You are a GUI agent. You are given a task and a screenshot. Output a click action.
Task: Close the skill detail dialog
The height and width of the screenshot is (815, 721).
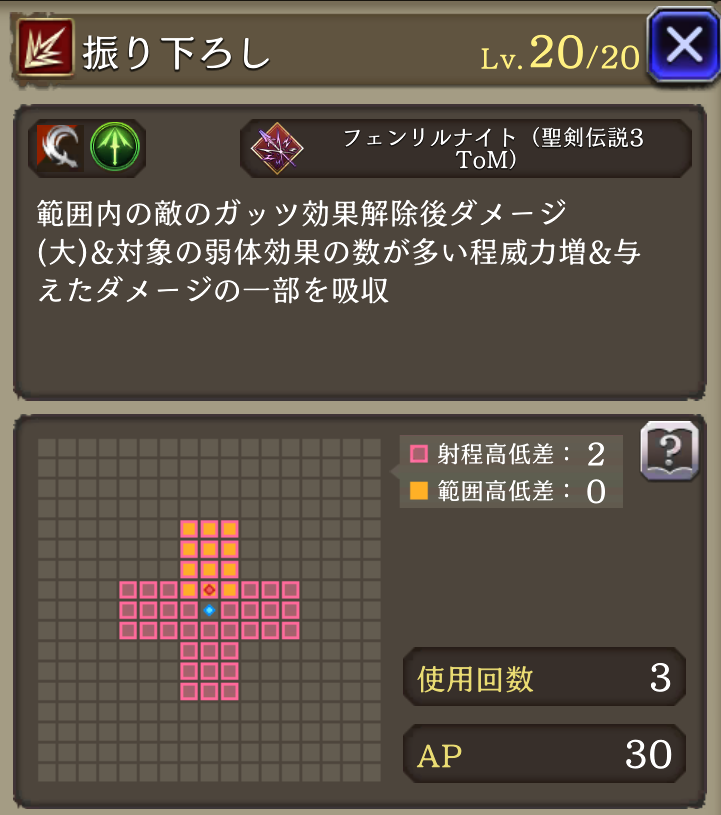coord(683,45)
